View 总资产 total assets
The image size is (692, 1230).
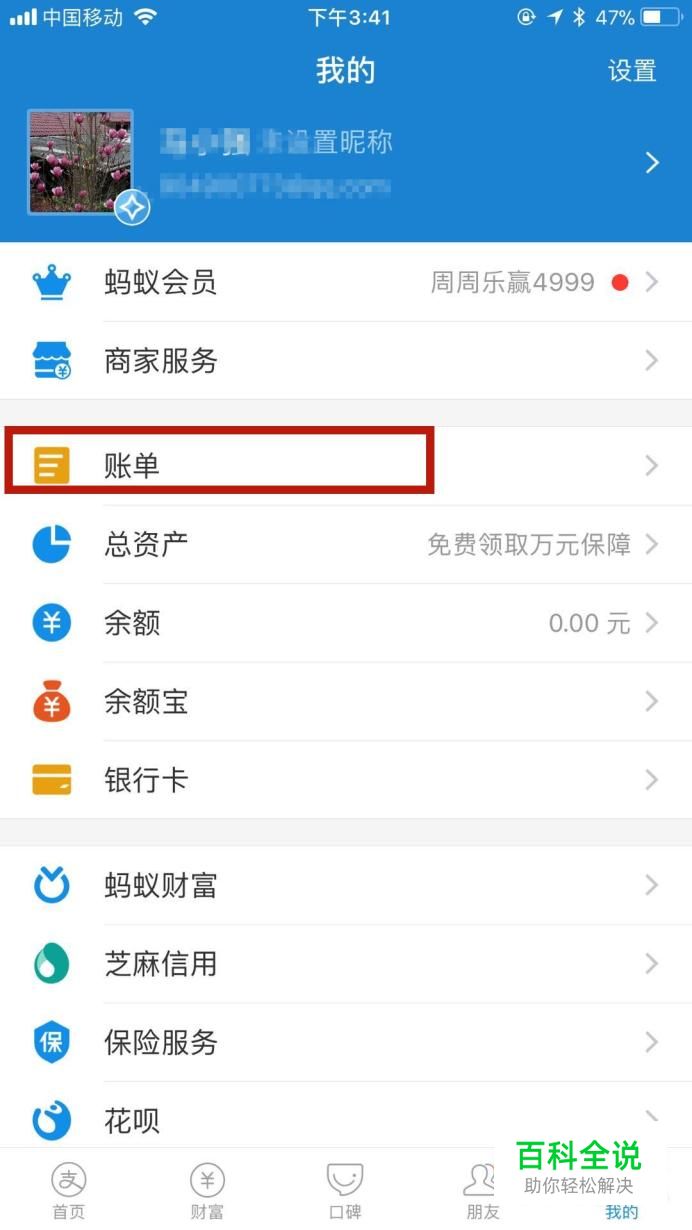pos(346,545)
